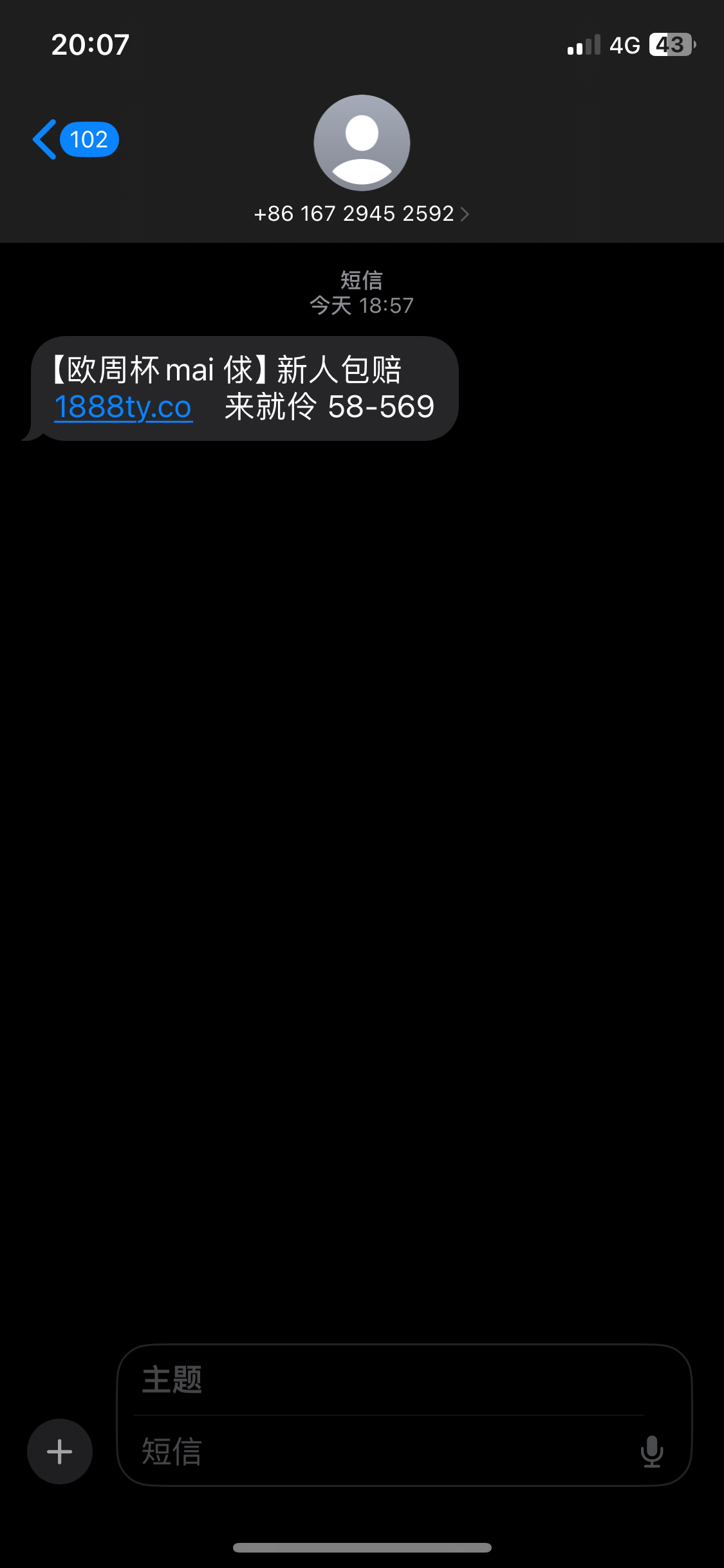Start voice dictation with the microphone
Viewport: 724px width, 1568px height.
click(651, 1451)
